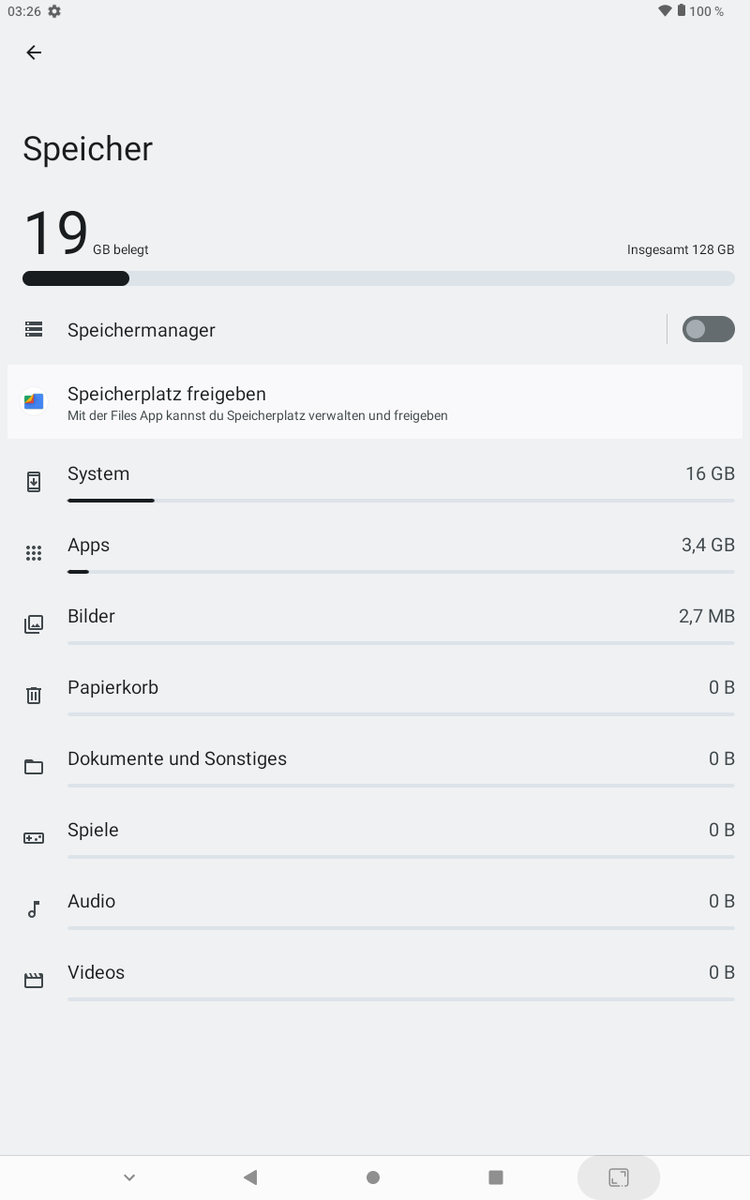Image resolution: width=750 pixels, height=1200 pixels.
Task: Go back using the top arrow
Action: pos(34,53)
